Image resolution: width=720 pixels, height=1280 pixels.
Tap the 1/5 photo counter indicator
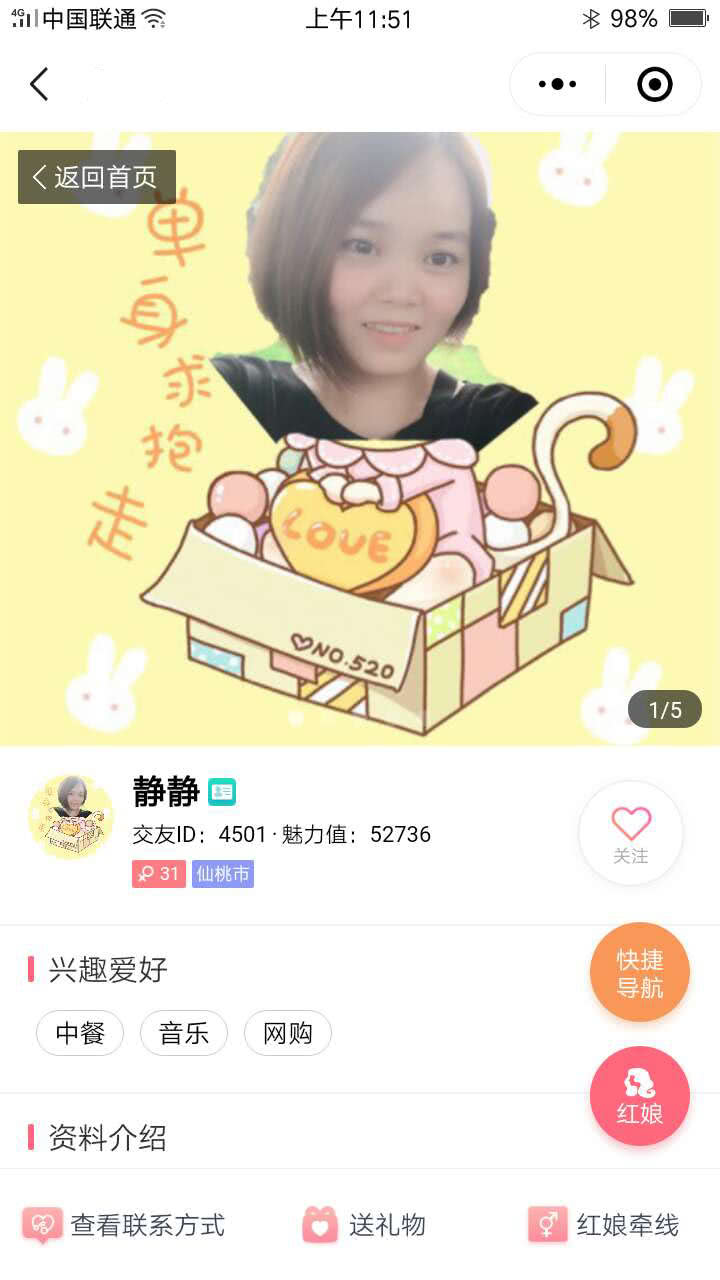(x=664, y=707)
